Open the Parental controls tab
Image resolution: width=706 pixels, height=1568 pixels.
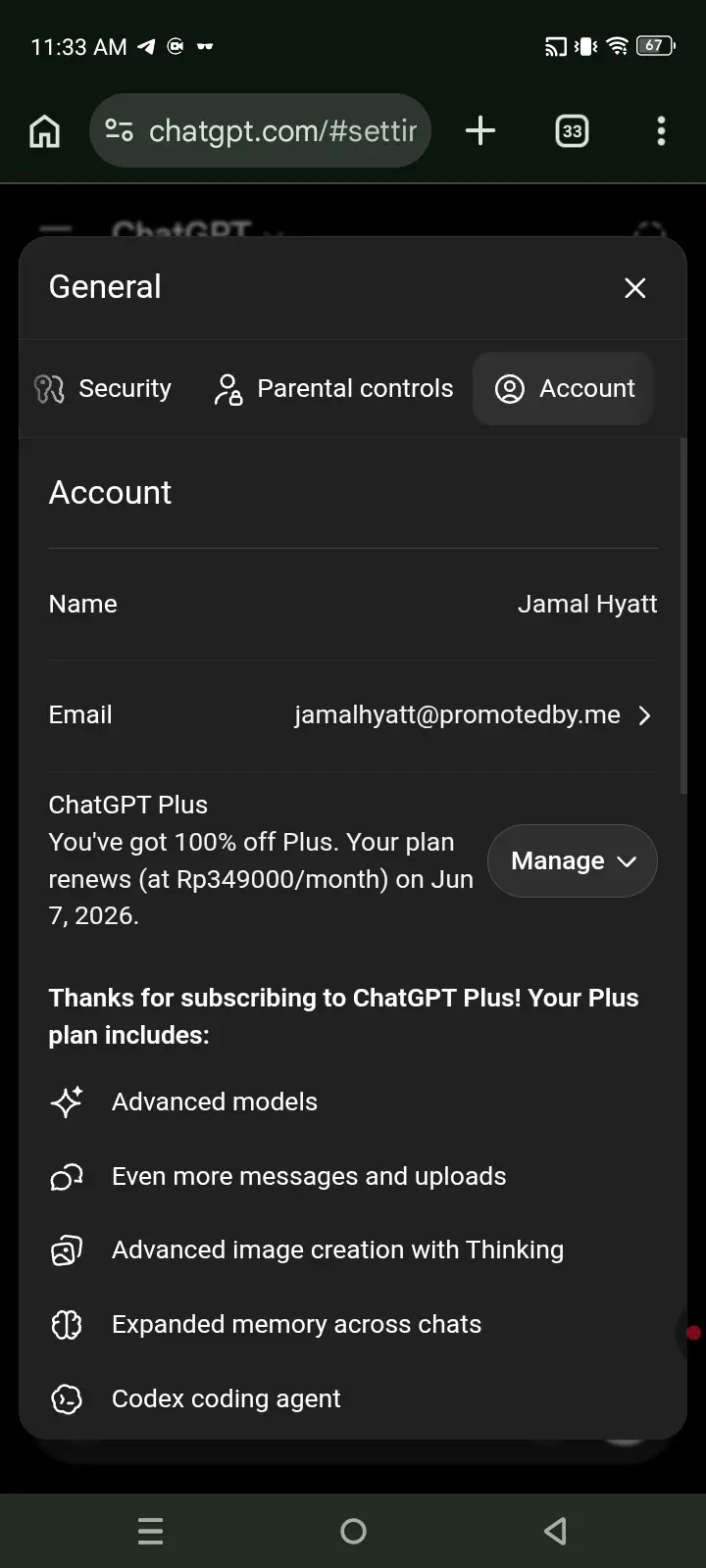click(333, 388)
